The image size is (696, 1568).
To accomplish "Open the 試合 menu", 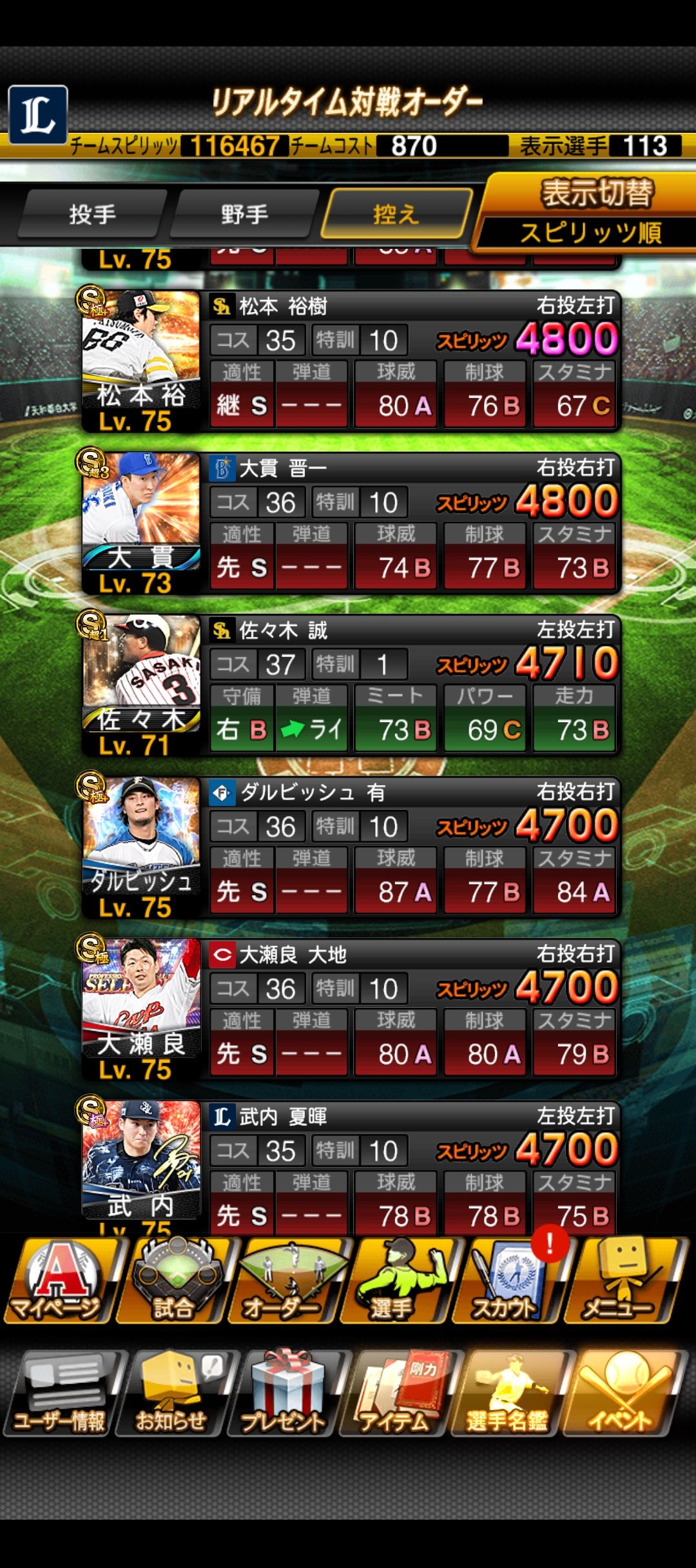I will [173, 1280].
